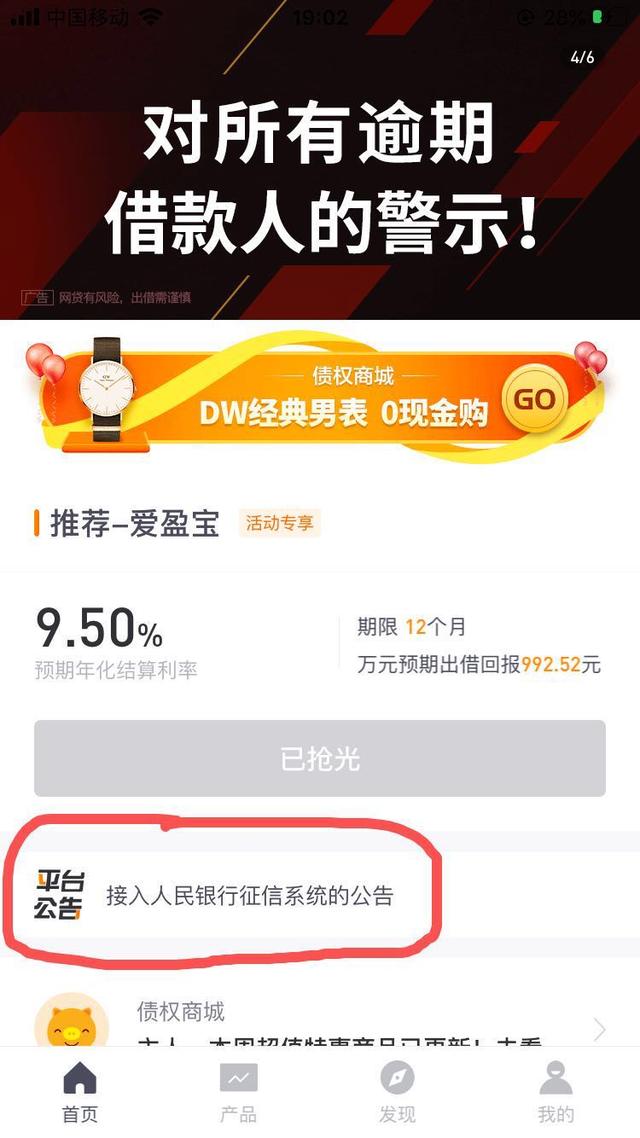Viewport: 640px width, 1138px height.
Task: Tap the 已抢光 button
Action: (x=320, y=759)
